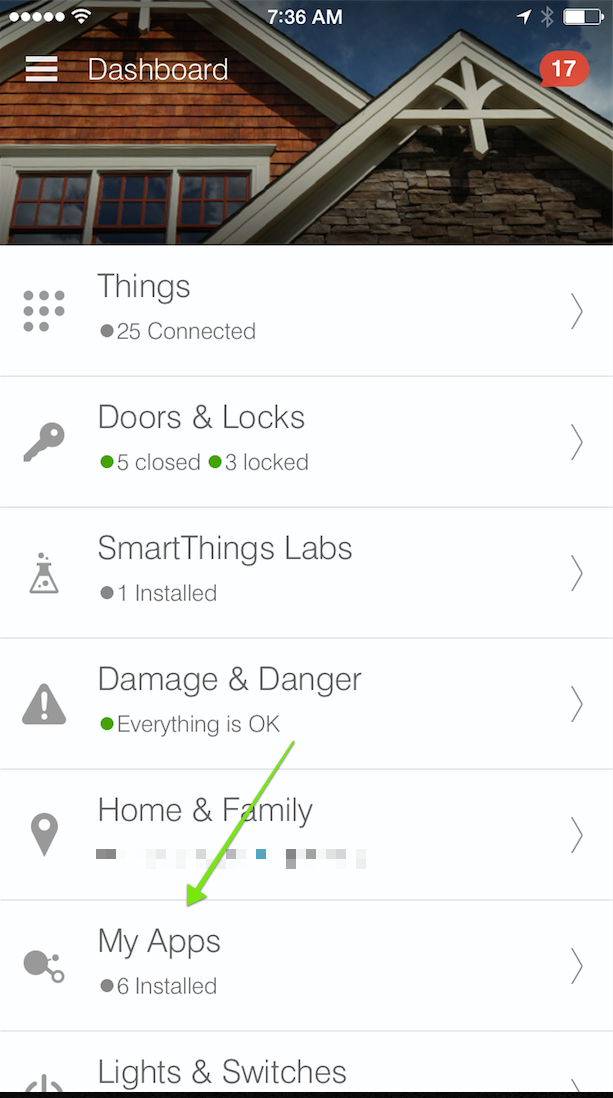
Task: Open Doors & Locks
Action: (306, 441)
